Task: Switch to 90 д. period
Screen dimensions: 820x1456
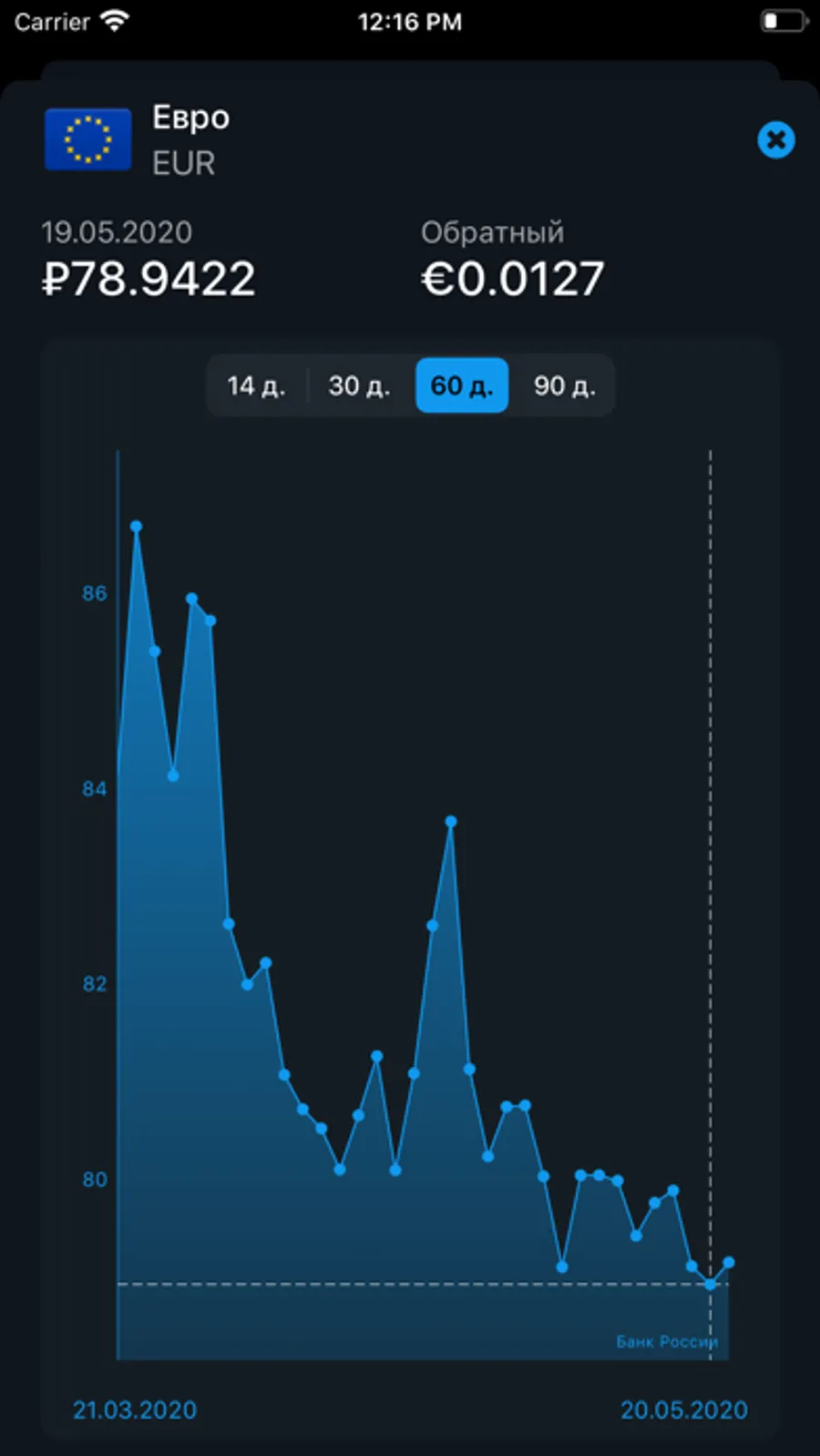Action: (x=564, y=386)
